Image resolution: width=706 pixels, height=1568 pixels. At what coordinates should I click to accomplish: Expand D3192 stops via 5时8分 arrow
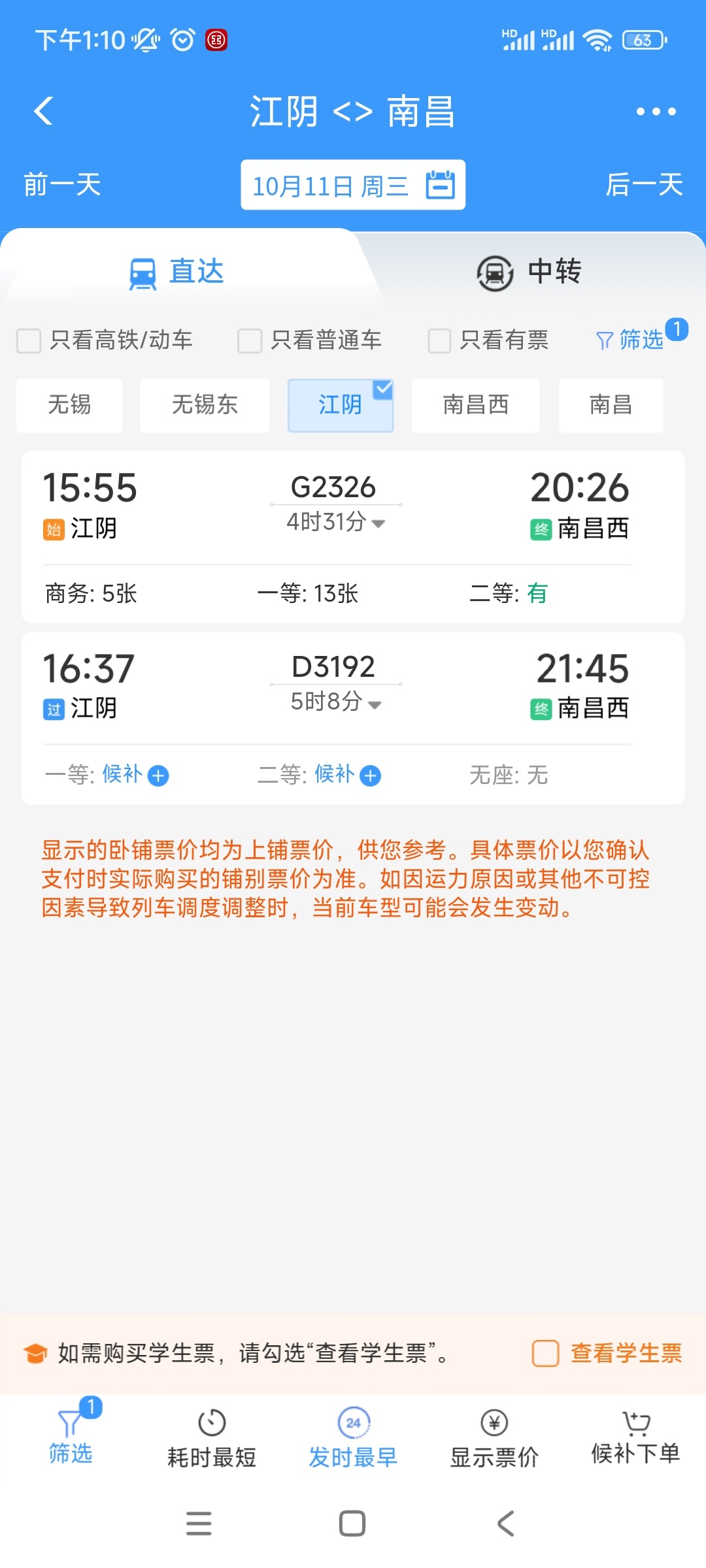(336, 702)
